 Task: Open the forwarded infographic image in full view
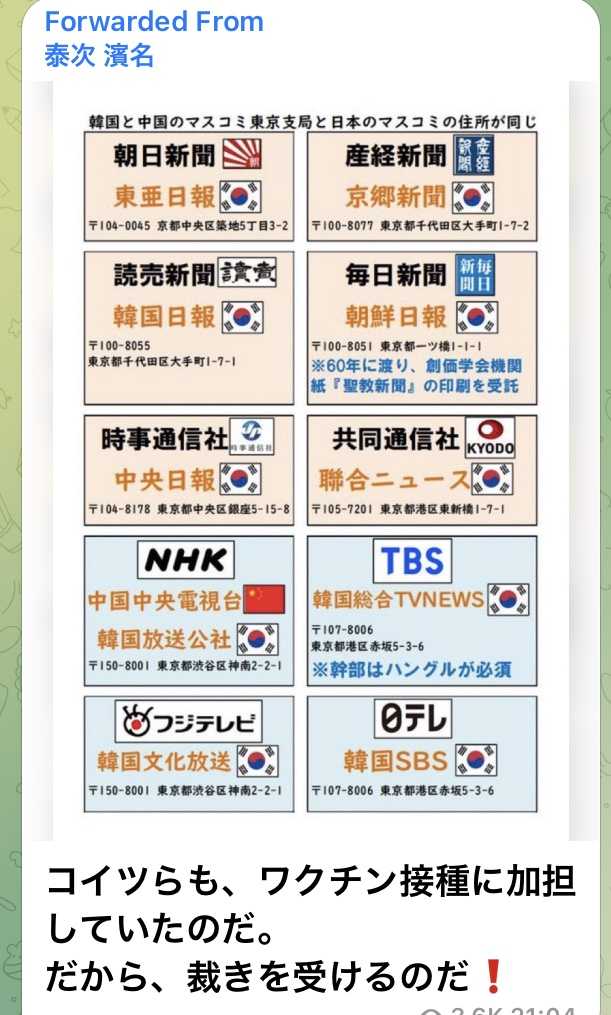[310, 460]
